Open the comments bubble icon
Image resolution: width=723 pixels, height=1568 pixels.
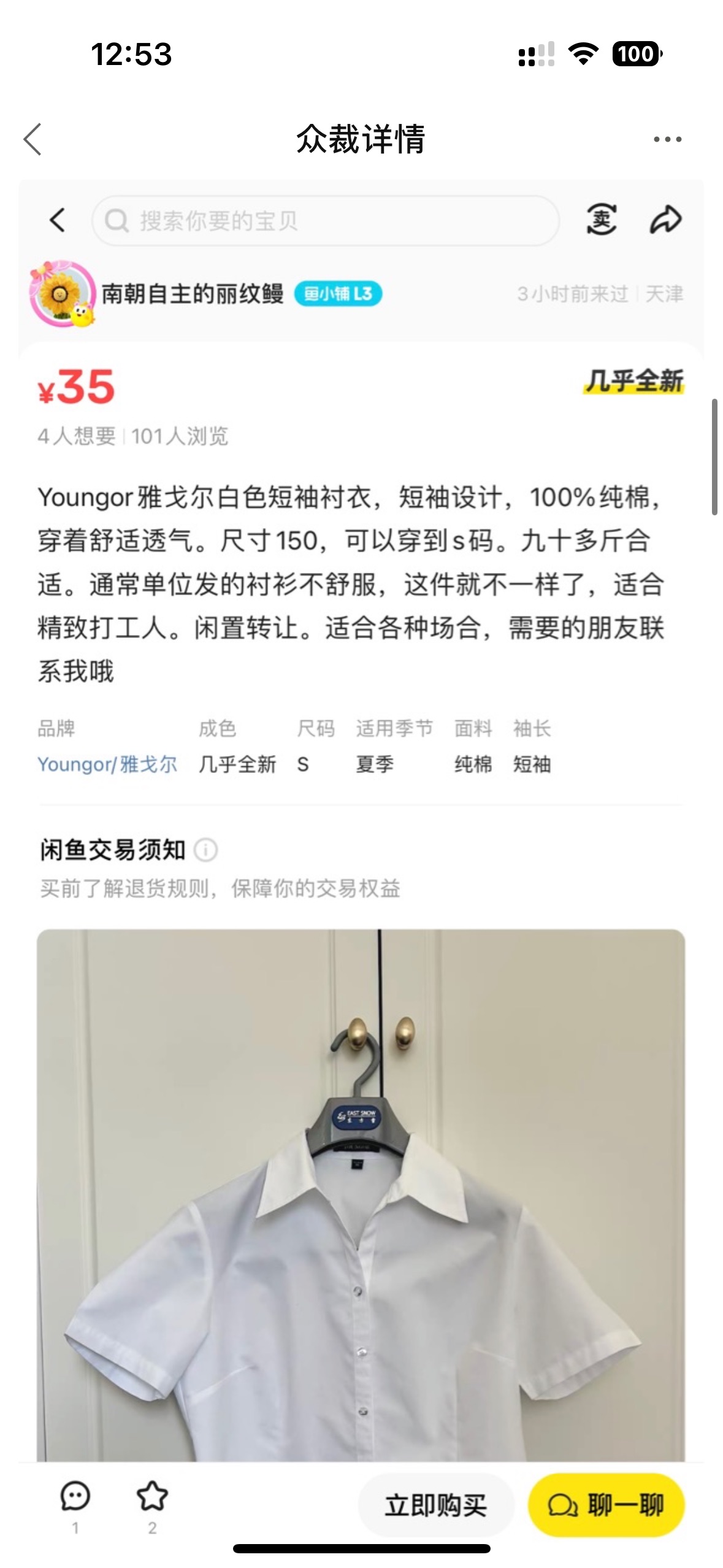click(x=75, y=1497)
